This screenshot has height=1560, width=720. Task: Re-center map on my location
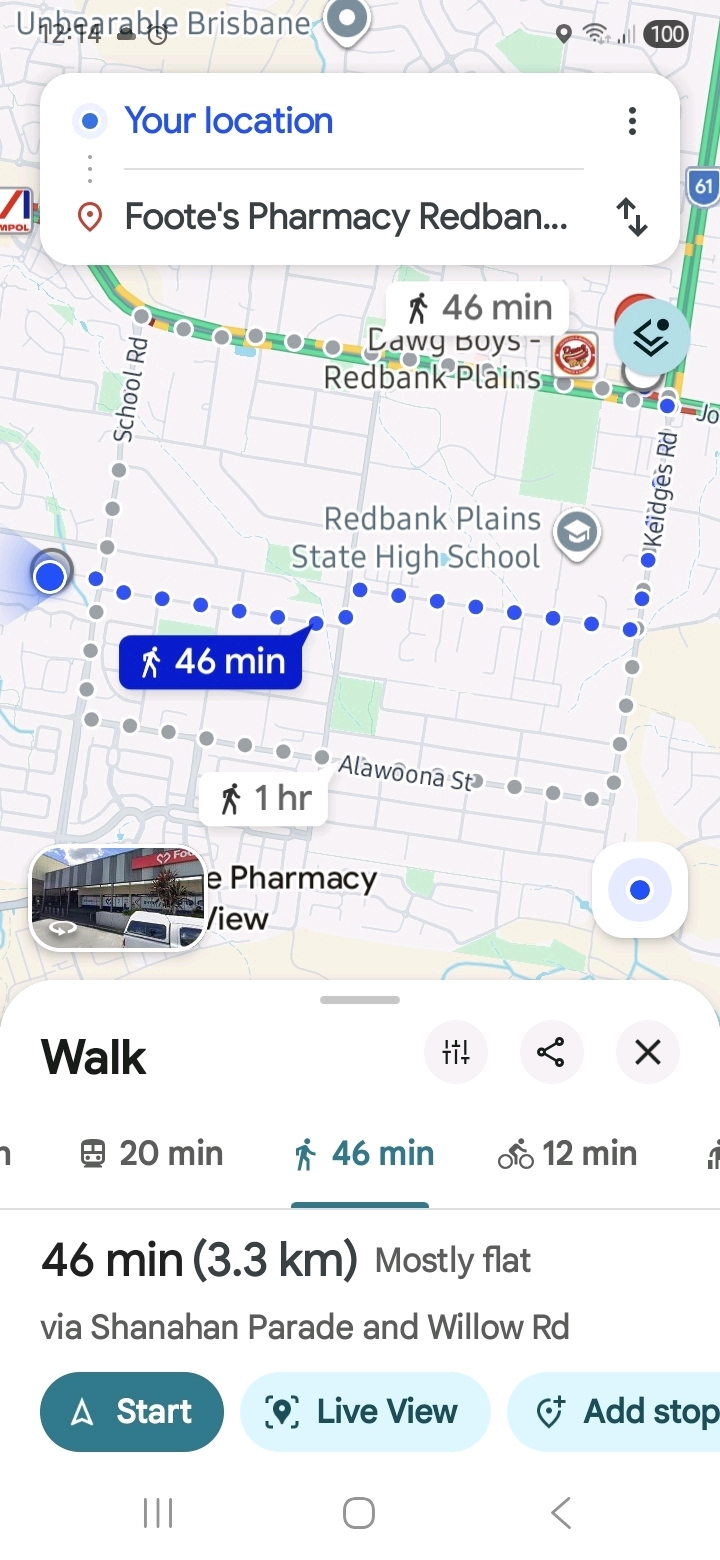[640, 890]
